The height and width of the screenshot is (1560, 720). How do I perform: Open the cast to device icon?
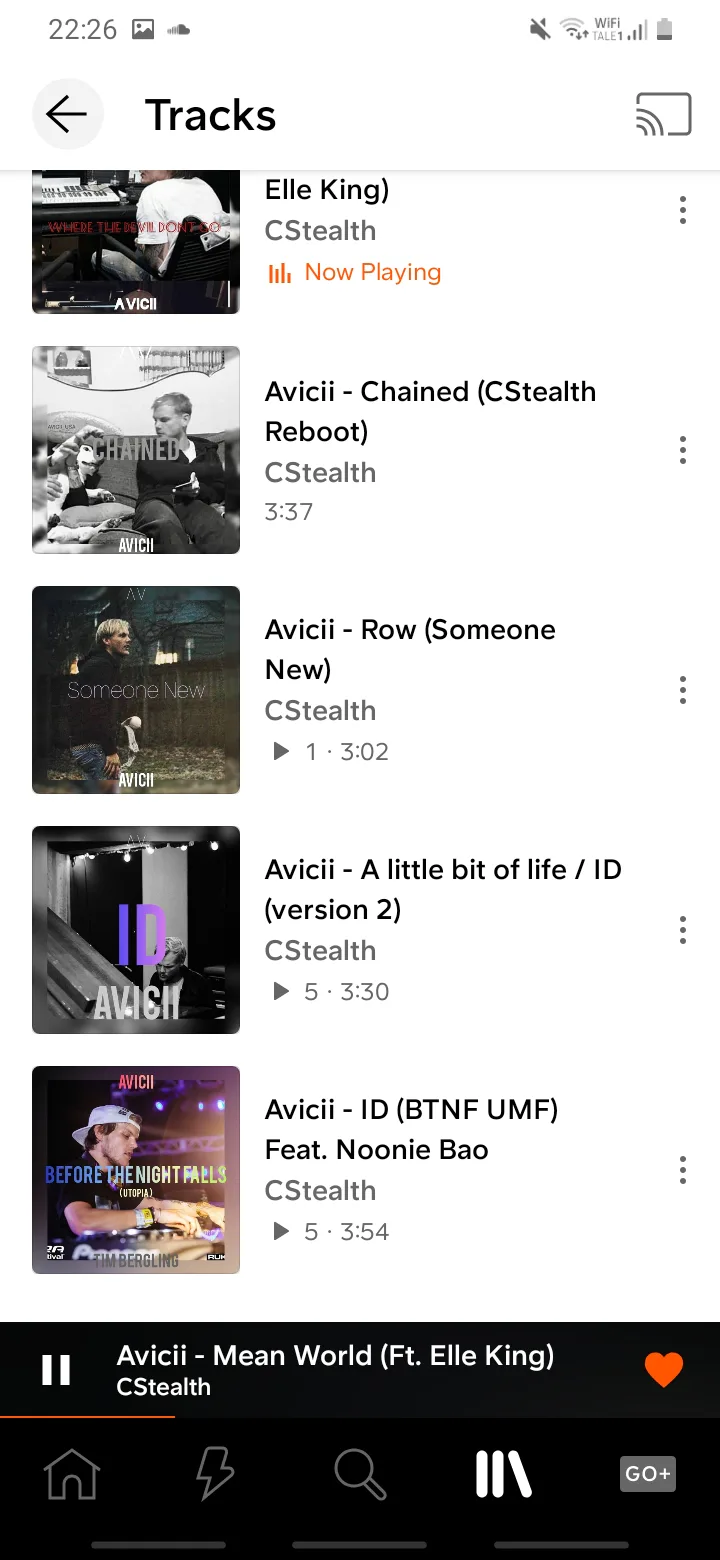(x=664, y=114)
